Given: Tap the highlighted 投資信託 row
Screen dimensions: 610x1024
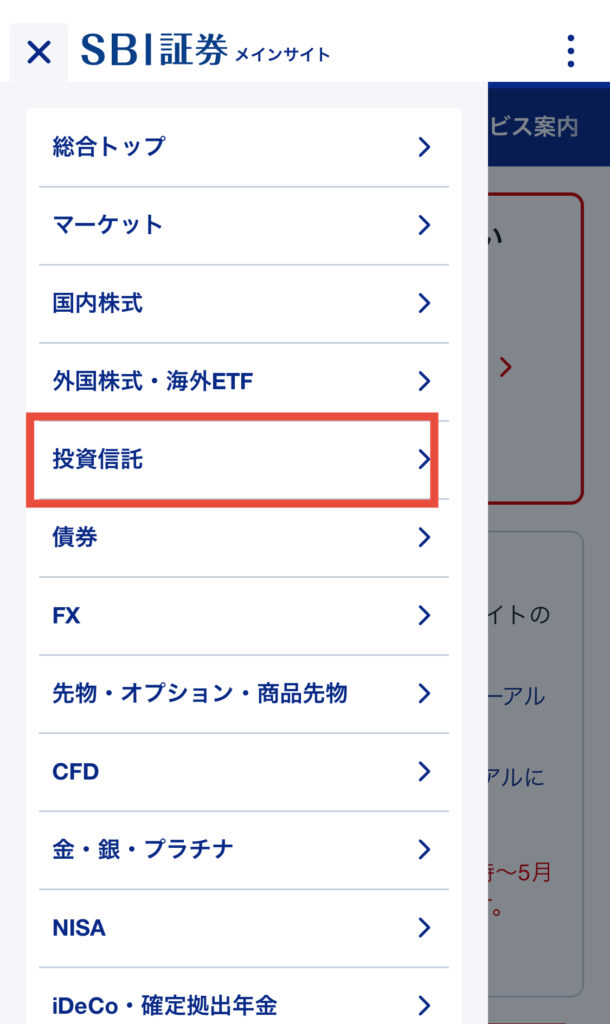Looking at the screenshot, I should pyautogui.click(x=233, y=460).
